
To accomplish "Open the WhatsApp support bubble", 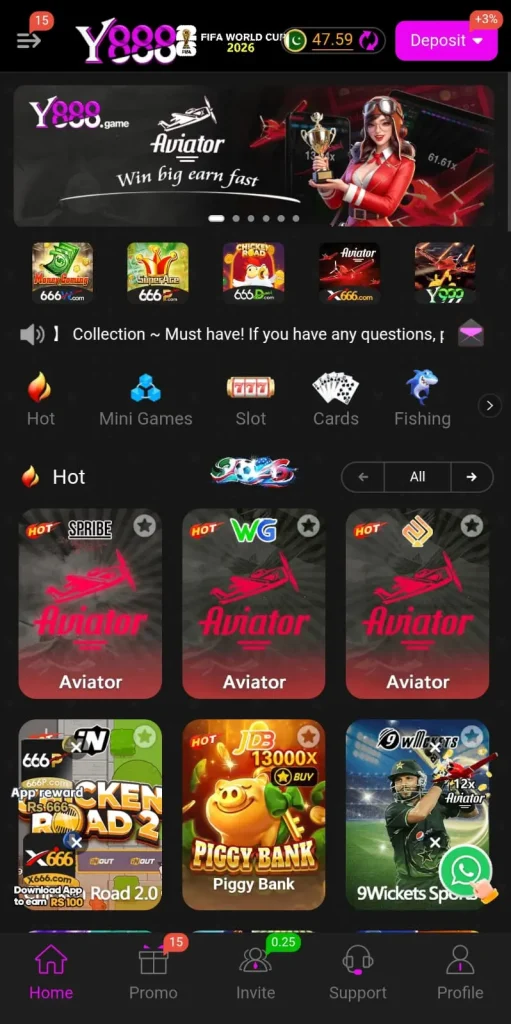I will click(x=466, y=871).
